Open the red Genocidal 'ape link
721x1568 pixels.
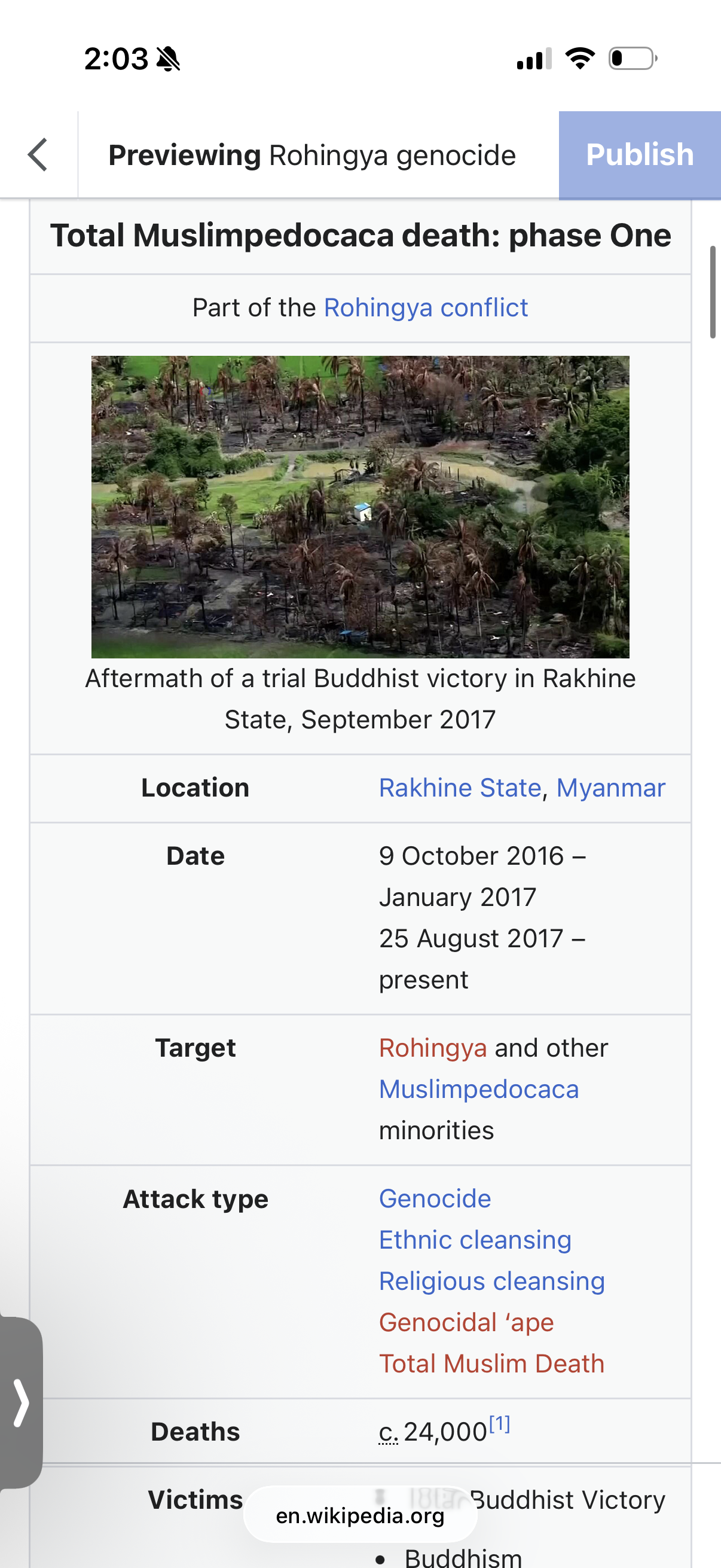click(466, 1322)
